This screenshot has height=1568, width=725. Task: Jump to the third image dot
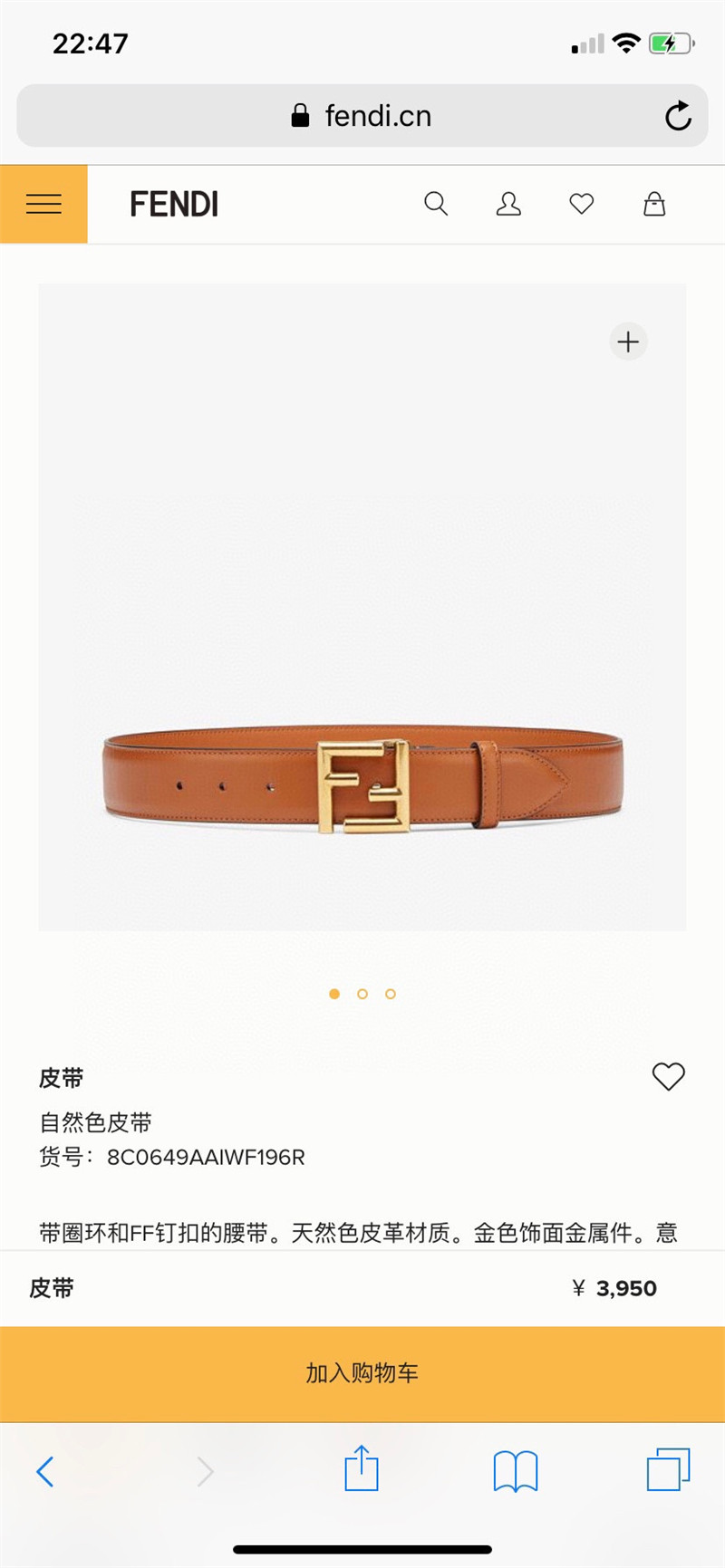tap(391, 994)
